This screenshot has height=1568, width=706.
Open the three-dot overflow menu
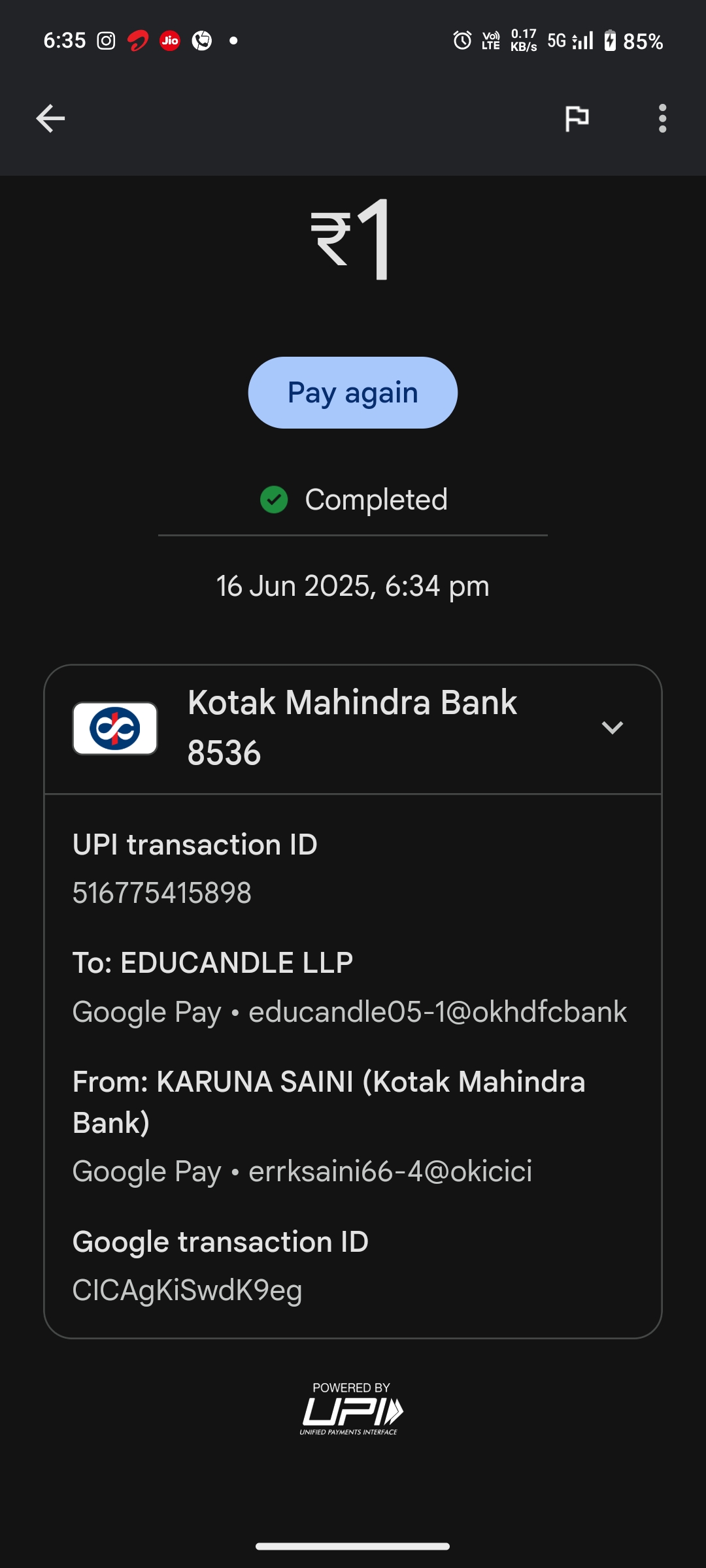[662, 118]
